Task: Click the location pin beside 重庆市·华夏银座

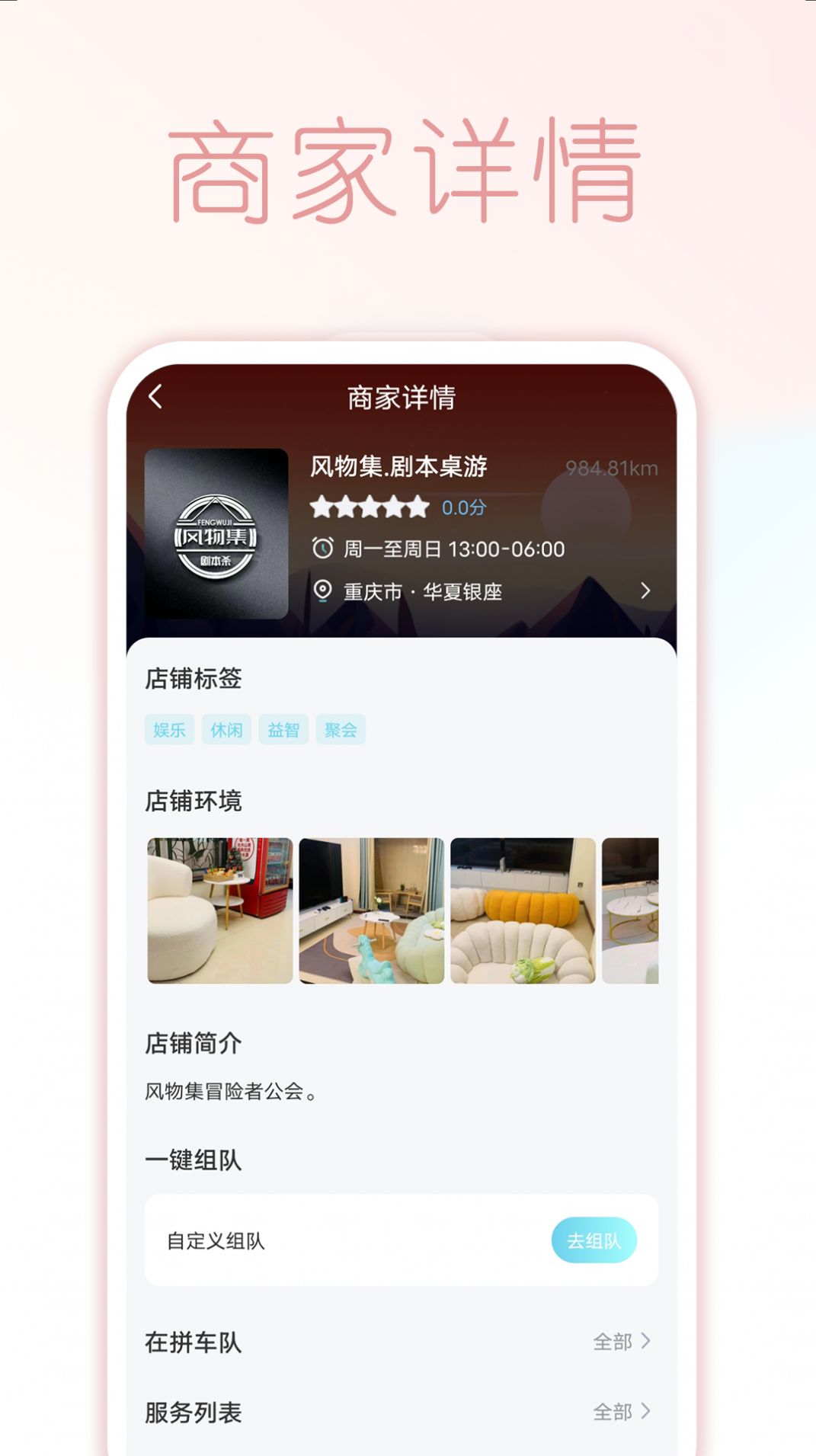Action: coord(323,589)
